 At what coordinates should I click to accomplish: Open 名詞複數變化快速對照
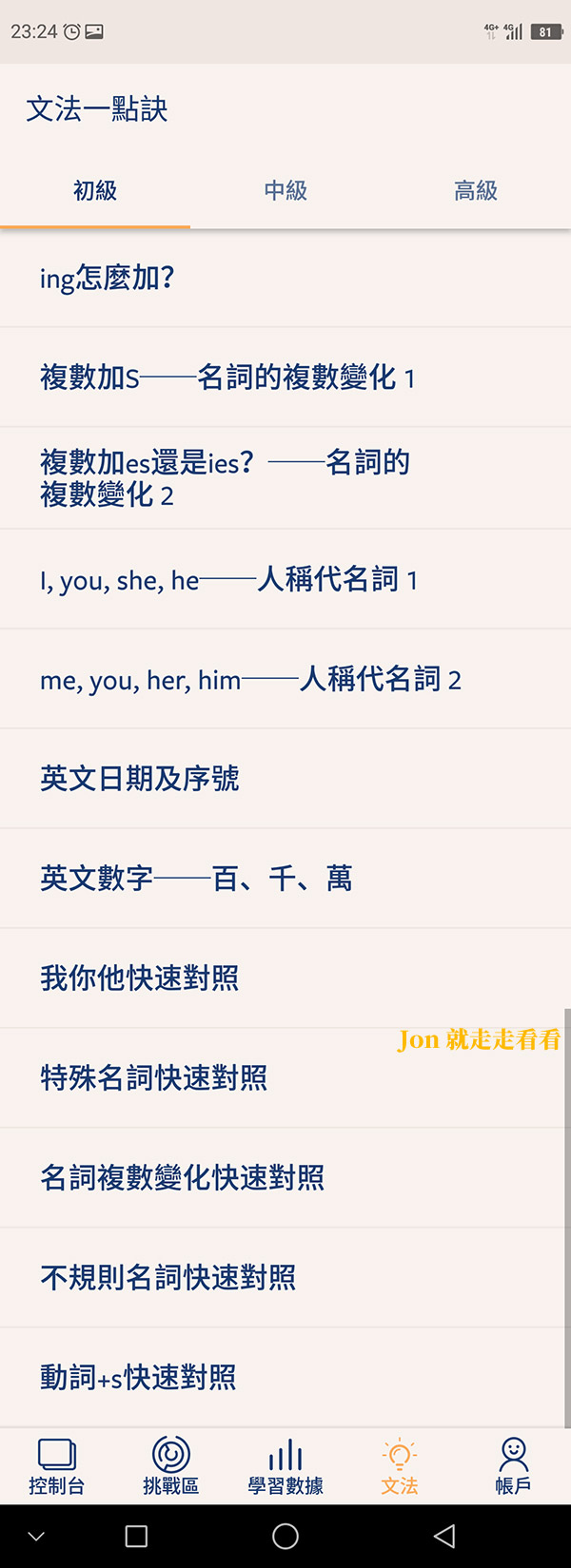click(x=285, y=1178)
